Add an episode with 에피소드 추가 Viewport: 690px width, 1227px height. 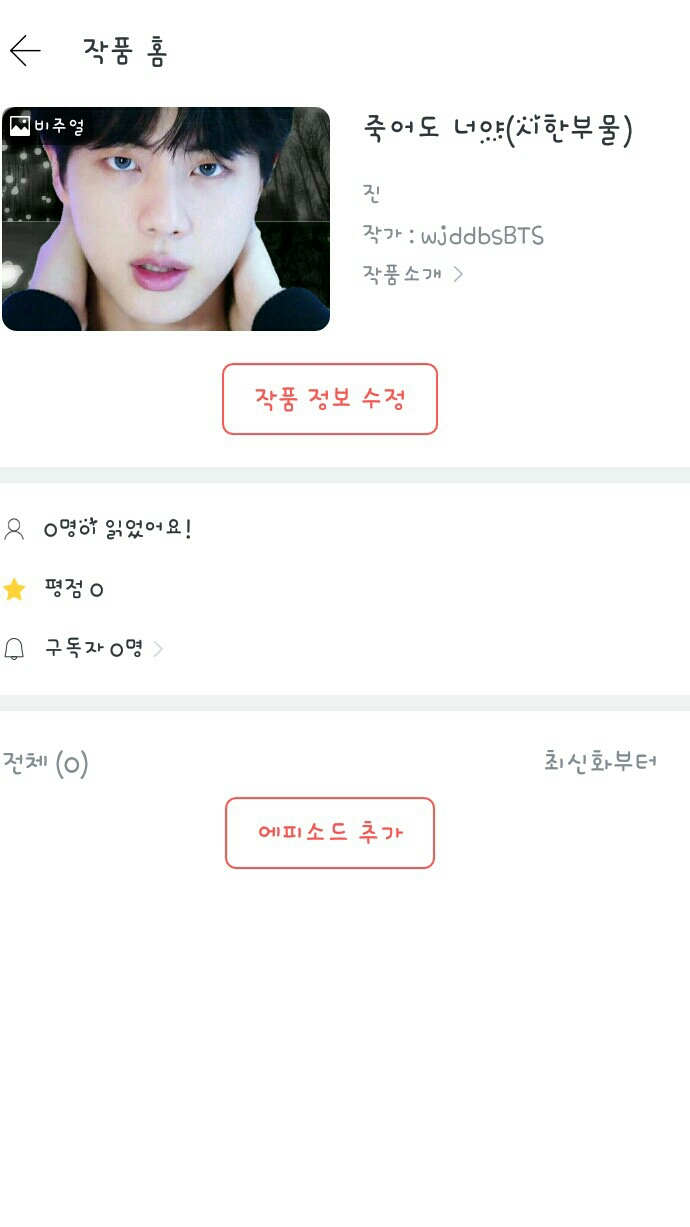(x=330, y=833)
